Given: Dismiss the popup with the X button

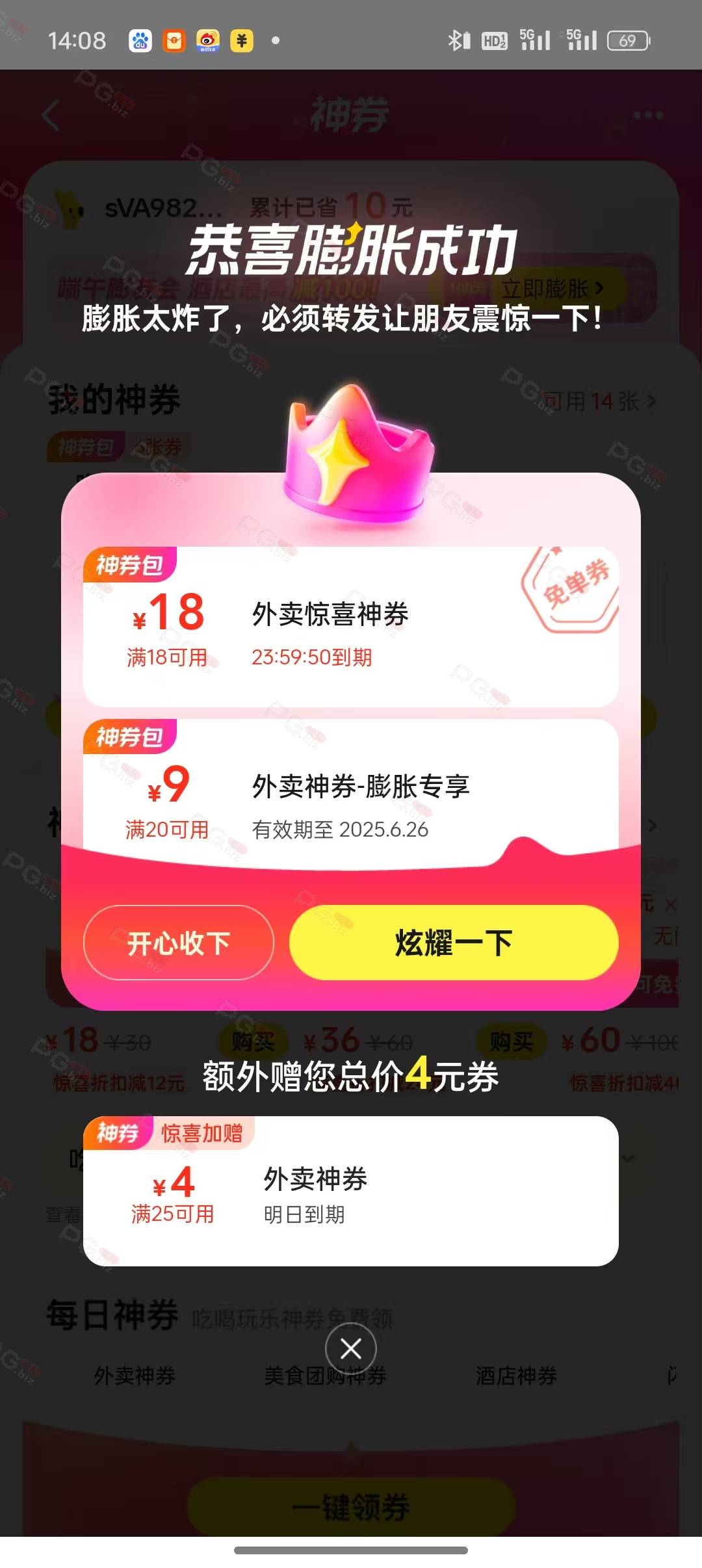Looking at the screenshot, I should pos(351,1349).
